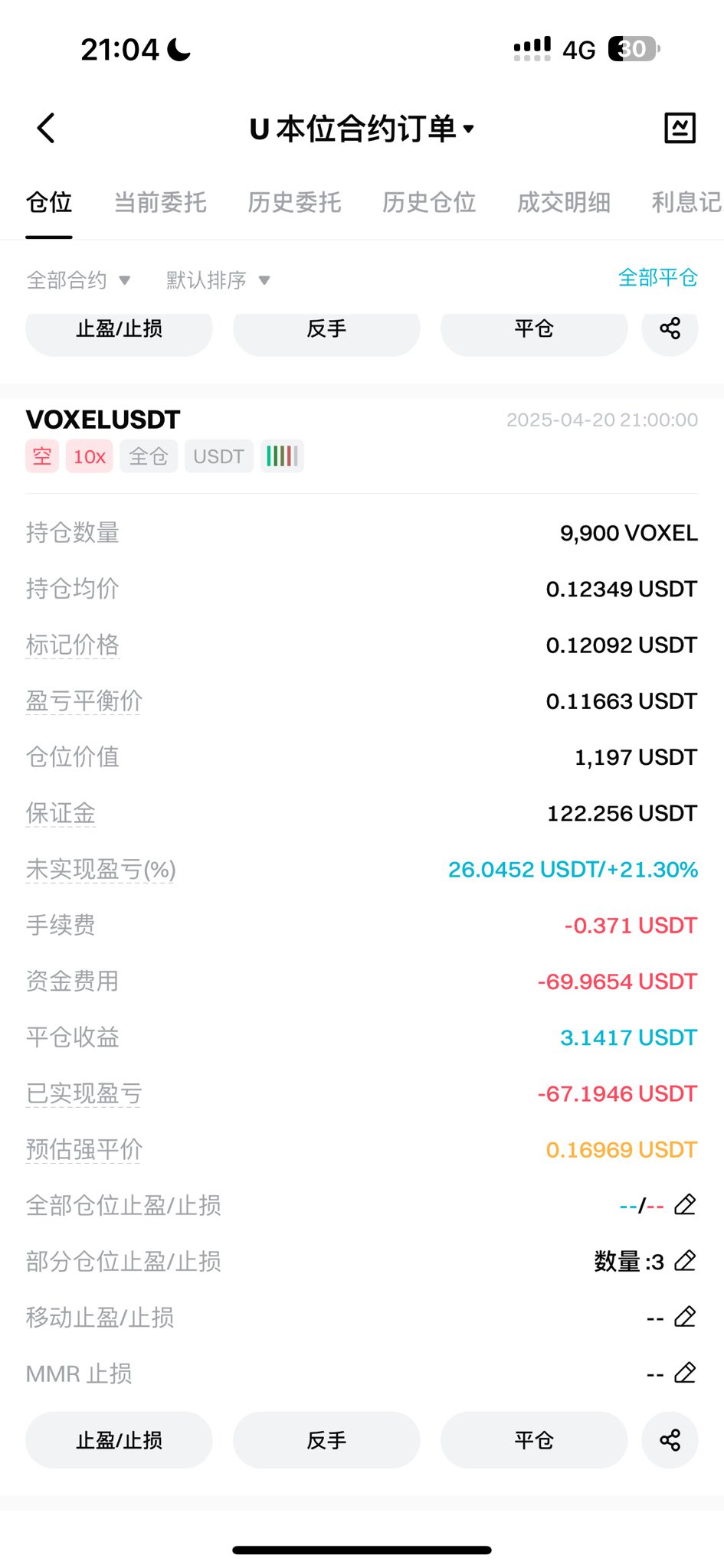Switch to the 历史仓位 tab
The height and width of the screenshot is (1568, 724).
point(429,202)
